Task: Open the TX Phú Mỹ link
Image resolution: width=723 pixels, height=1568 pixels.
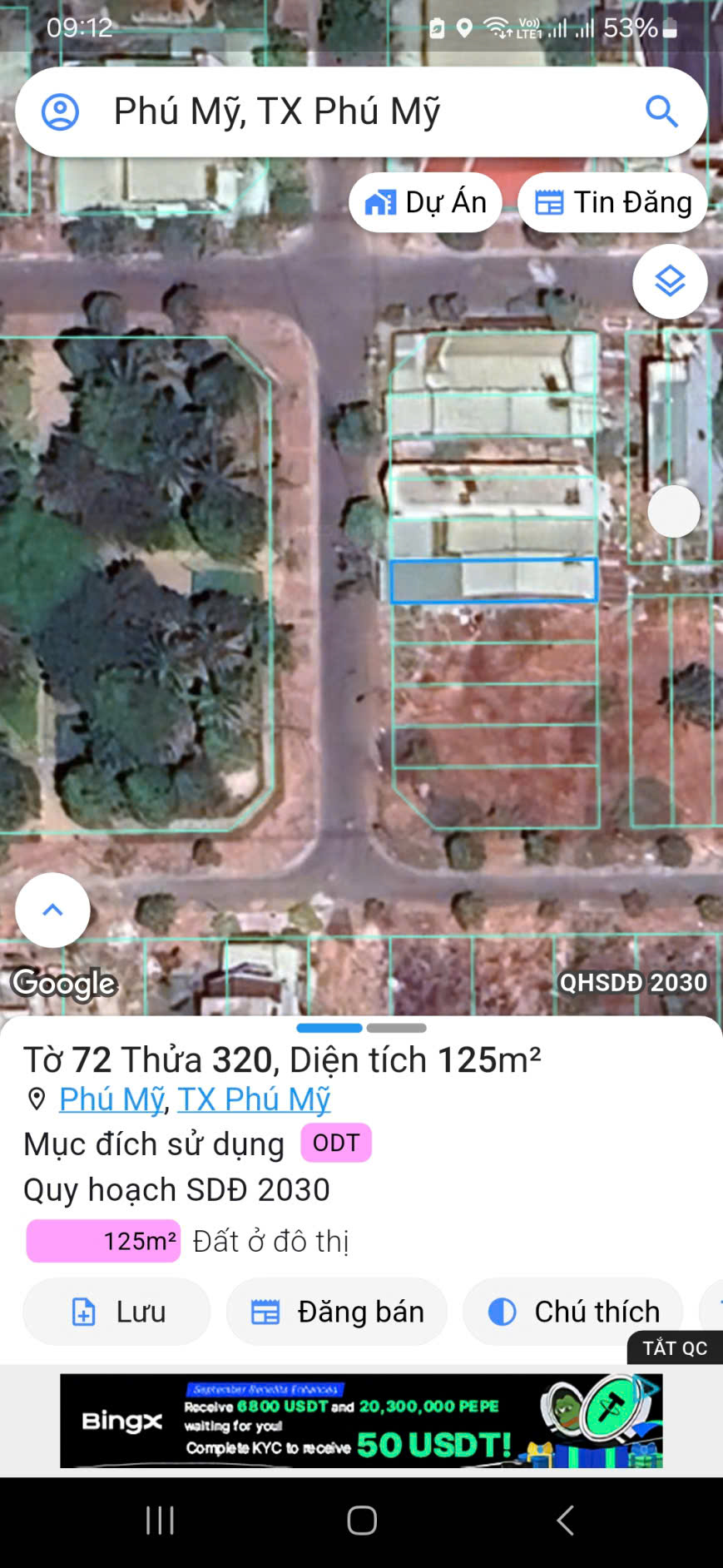Action: click(x=254, y=1099)
